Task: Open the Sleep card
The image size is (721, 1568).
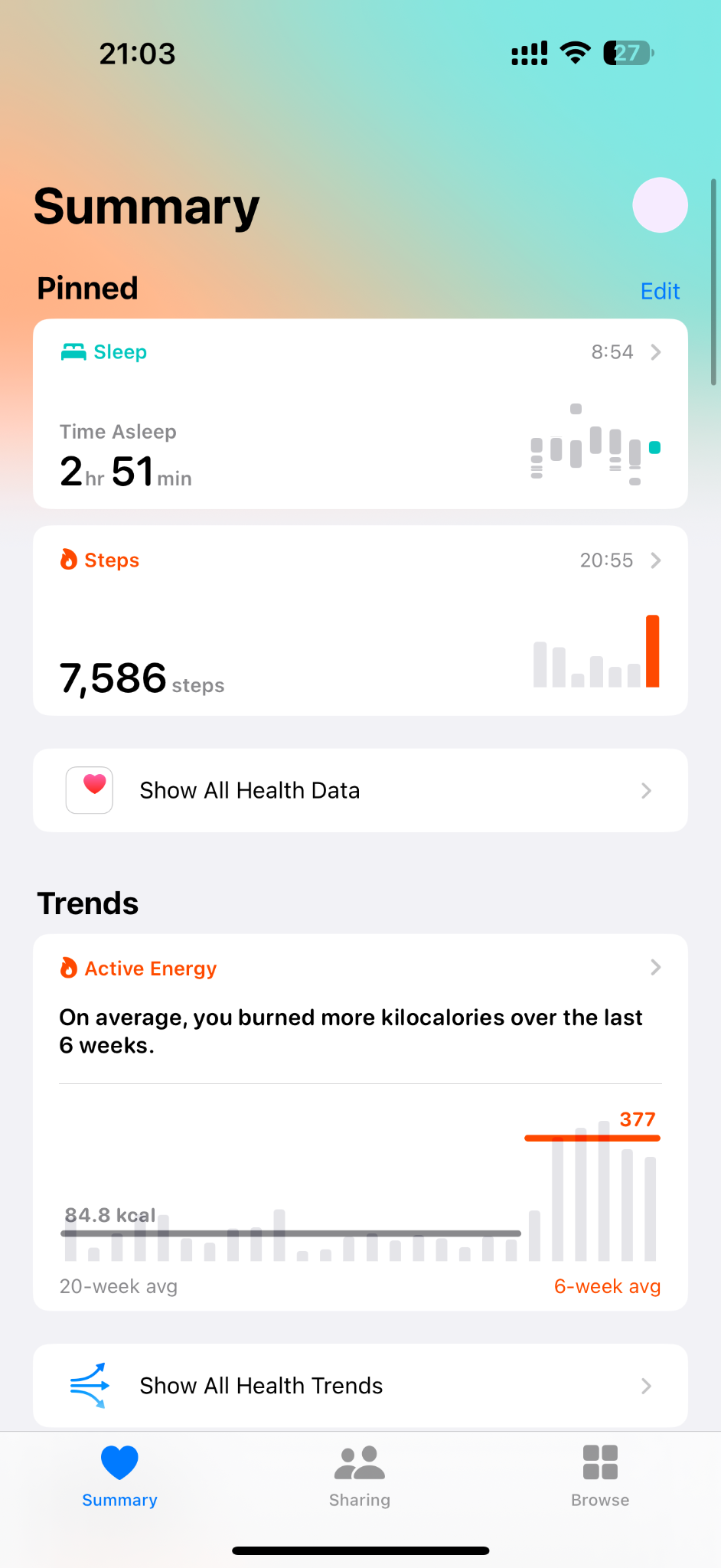Action: pos(360,414)
